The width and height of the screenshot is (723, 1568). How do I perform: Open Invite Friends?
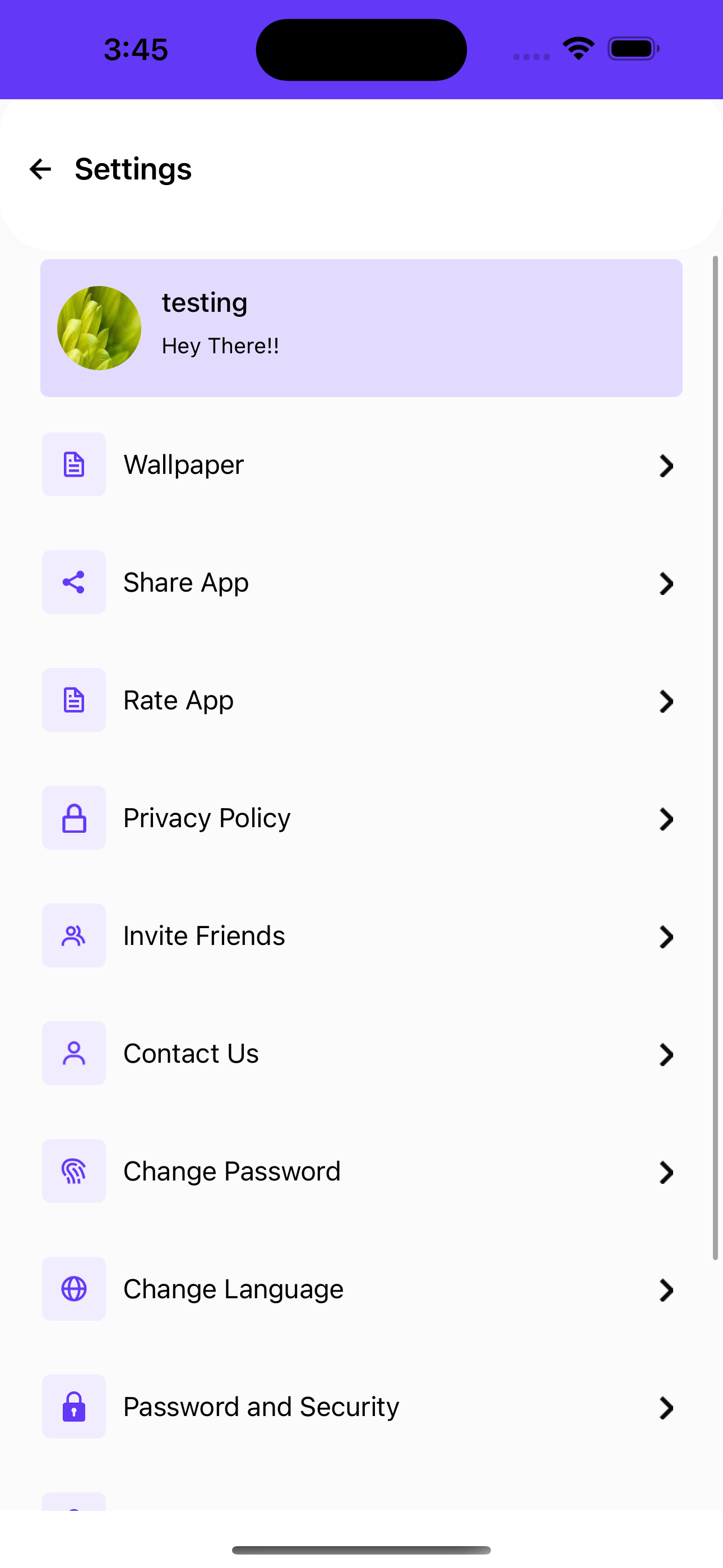coord(361,935)
